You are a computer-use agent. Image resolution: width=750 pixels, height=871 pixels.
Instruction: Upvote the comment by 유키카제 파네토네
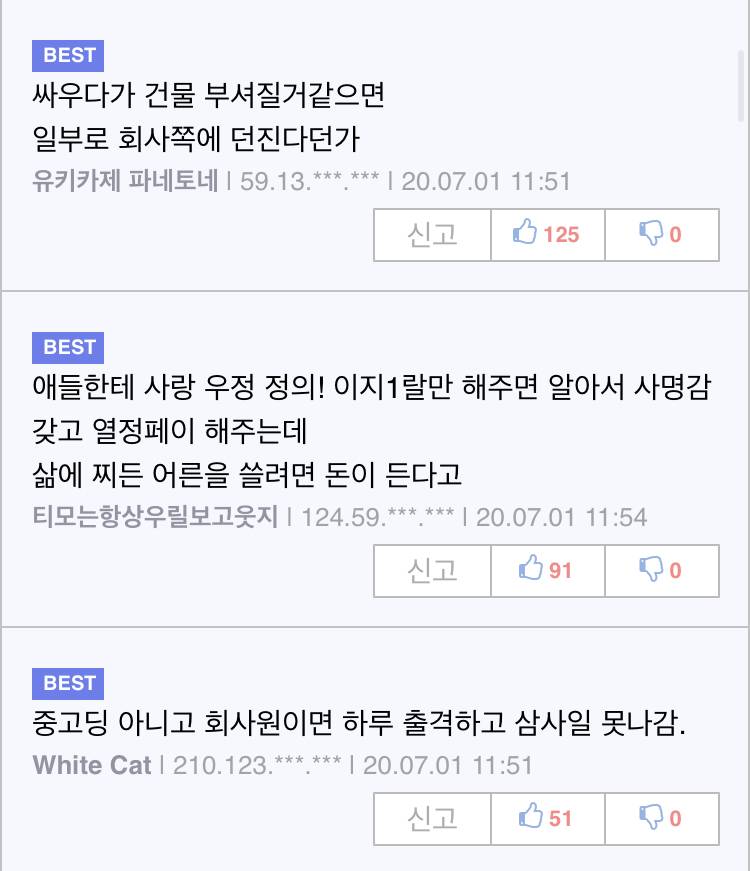pyautogui.click(x=547, y=235)
